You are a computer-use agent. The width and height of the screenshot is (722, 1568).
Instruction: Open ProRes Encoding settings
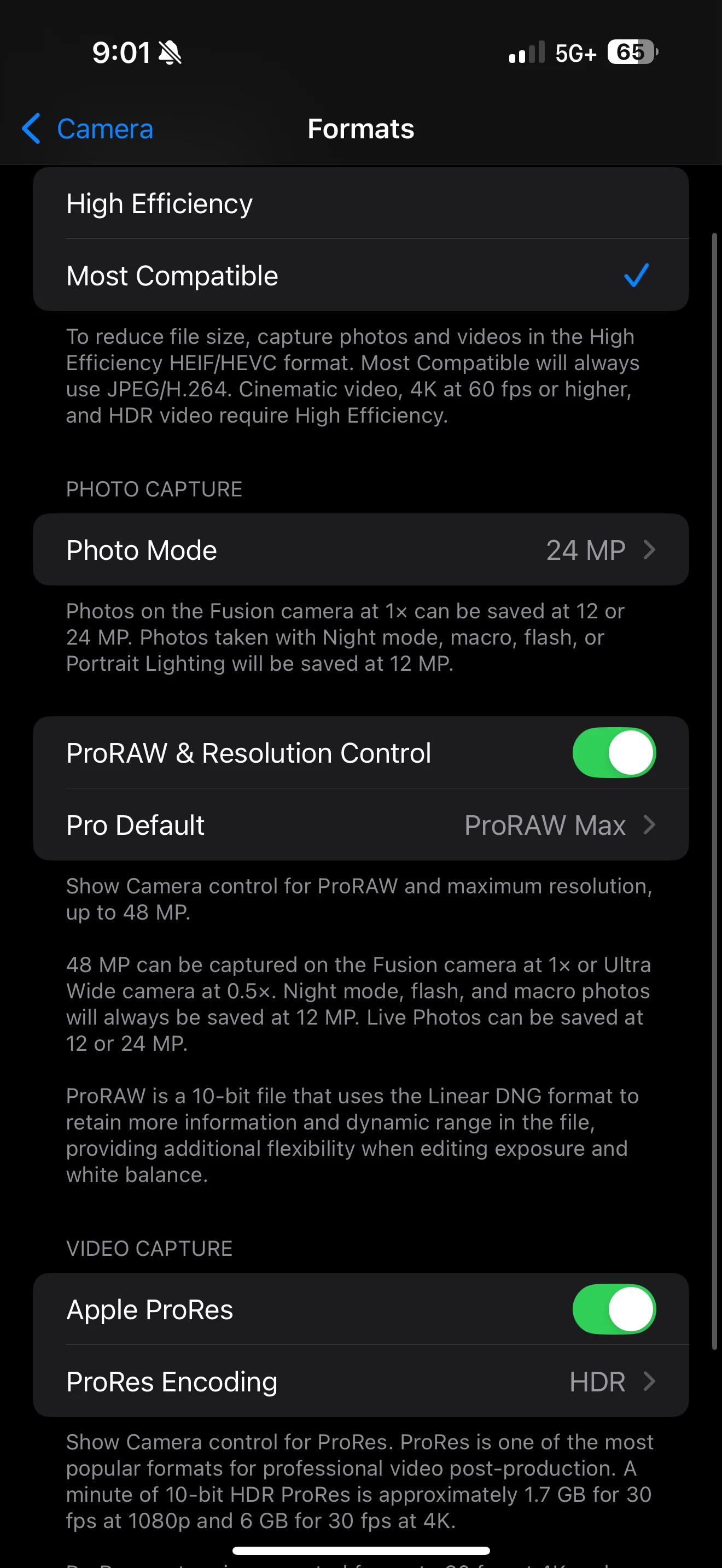[360, 1382]
